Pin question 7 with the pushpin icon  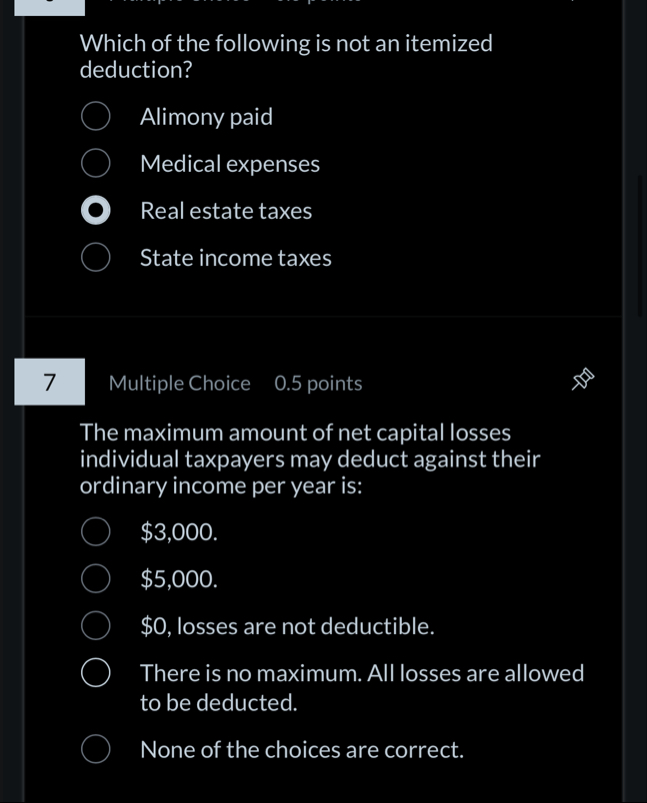pyautogui.click(x=583, y=381)
